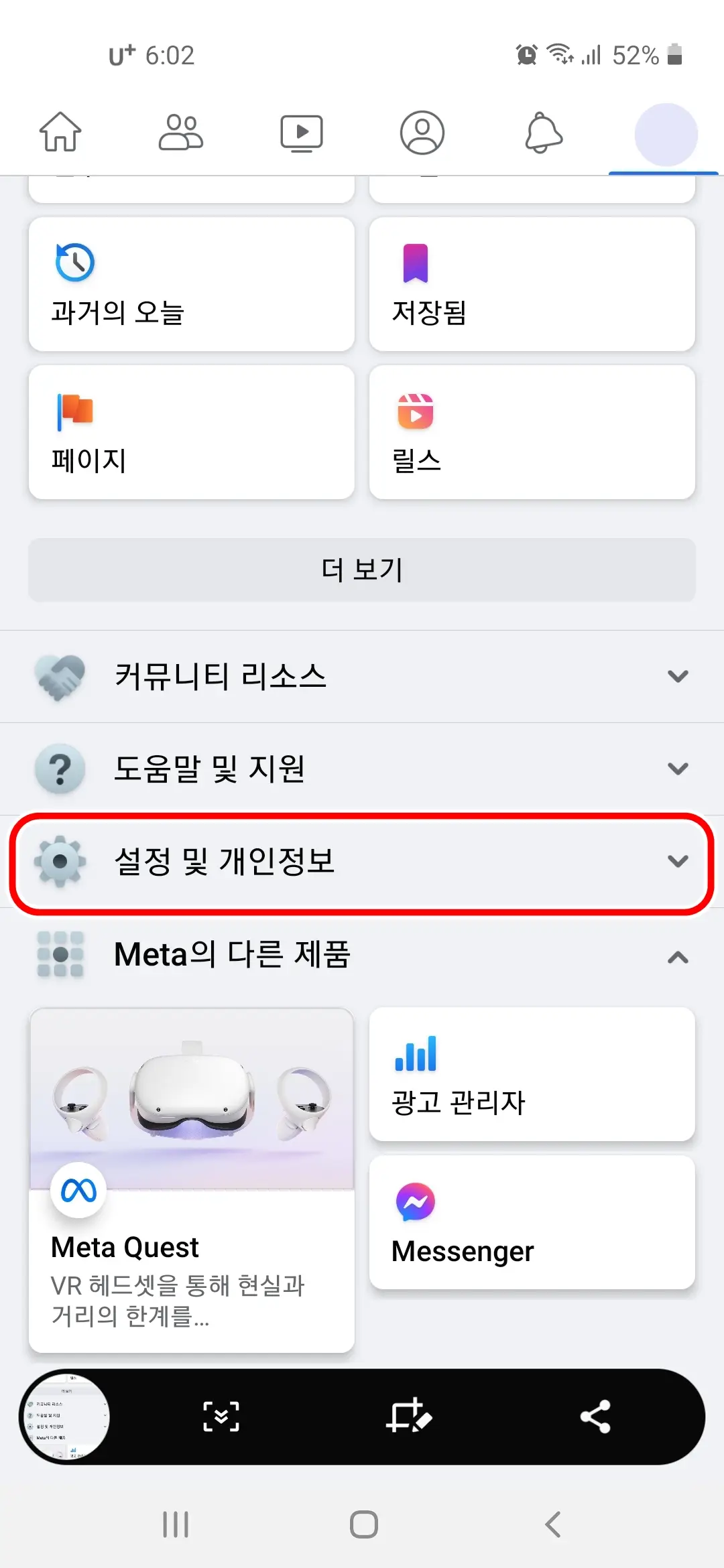Open the Friends icon in top navigation

pos(181,132)
